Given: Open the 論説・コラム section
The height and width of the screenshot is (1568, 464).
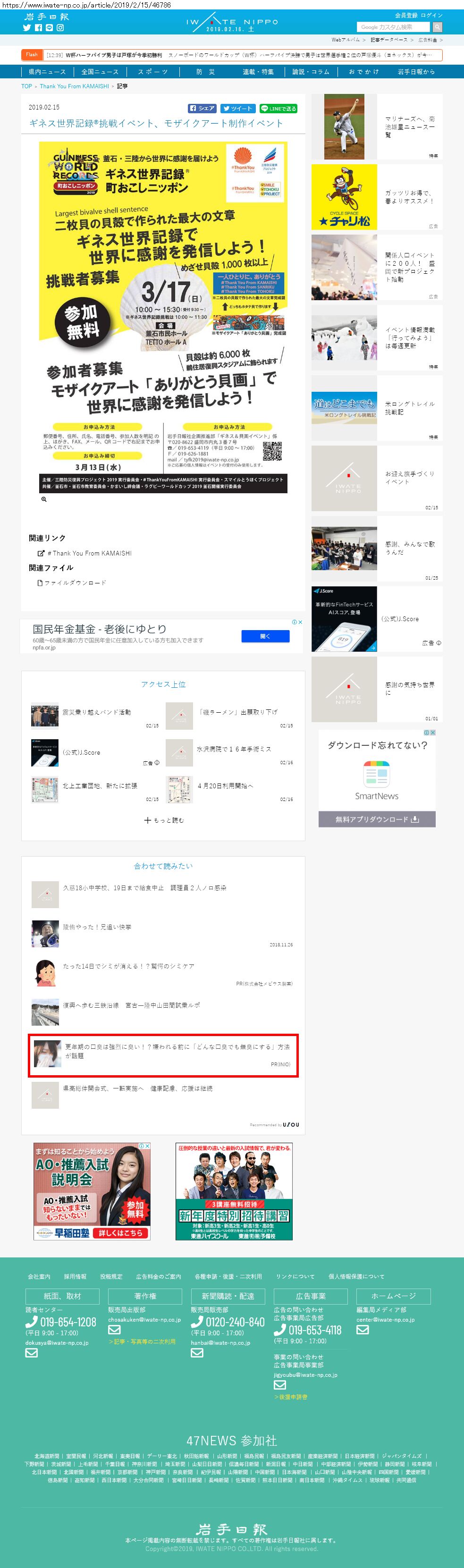Looking at the screenshot, I should click(311, 72).
